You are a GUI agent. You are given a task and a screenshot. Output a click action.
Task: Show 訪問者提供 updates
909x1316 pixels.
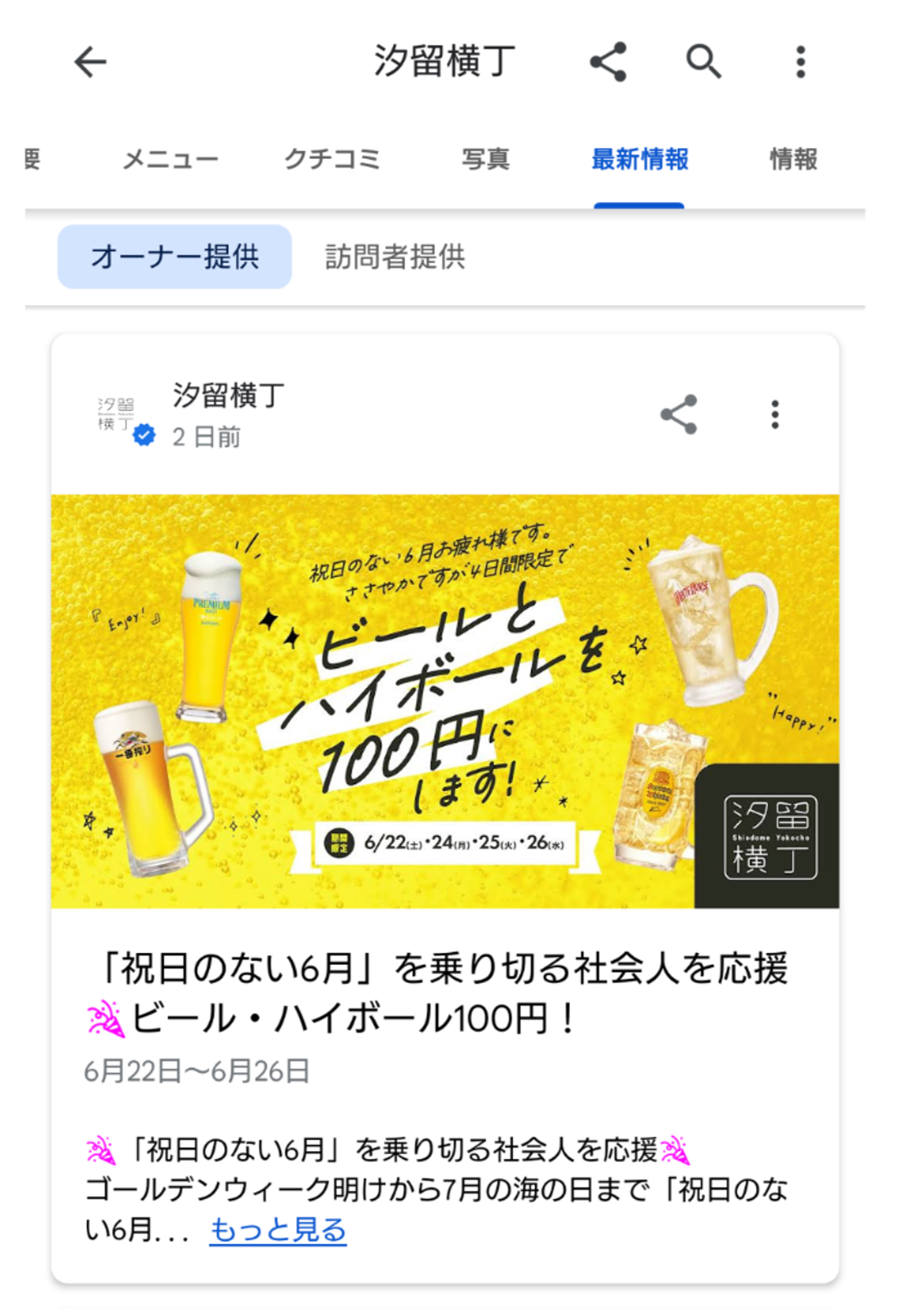pyautogui.click(x=395, y=257)
